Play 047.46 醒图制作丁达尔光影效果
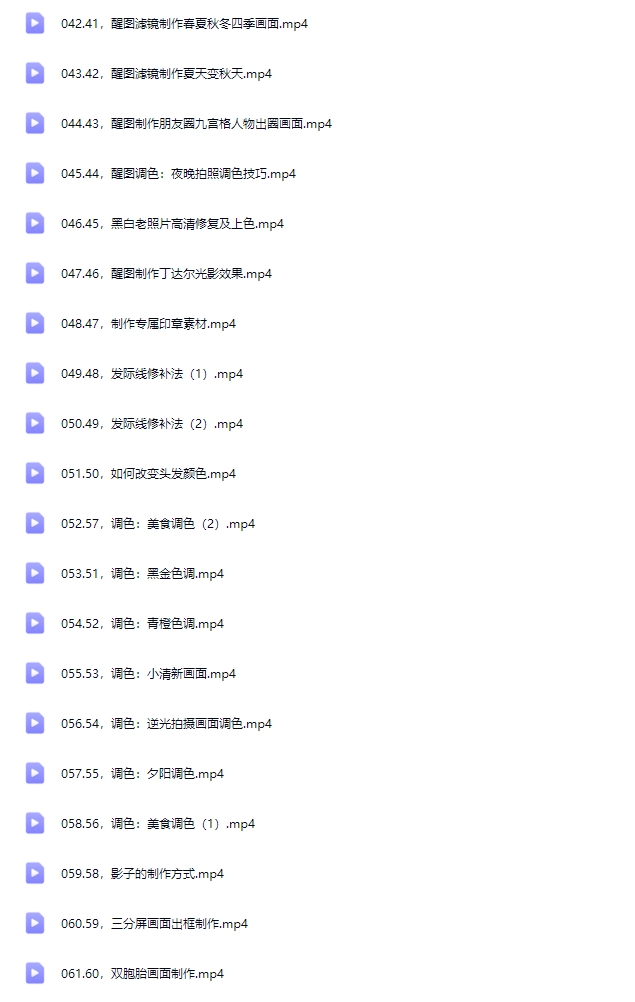The image size is (635, 1002). [166, 273]
